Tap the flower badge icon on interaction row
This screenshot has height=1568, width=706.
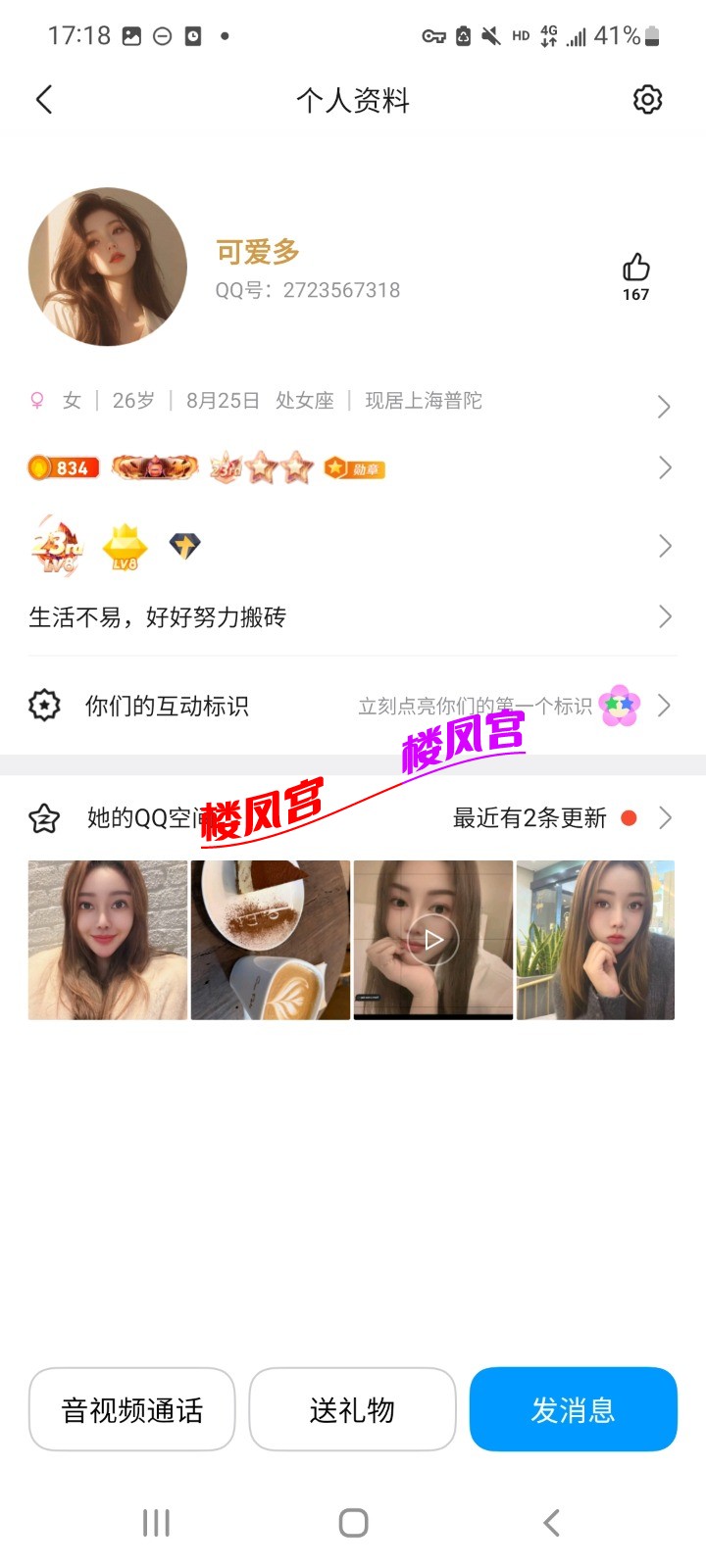[x=620, y=705]
